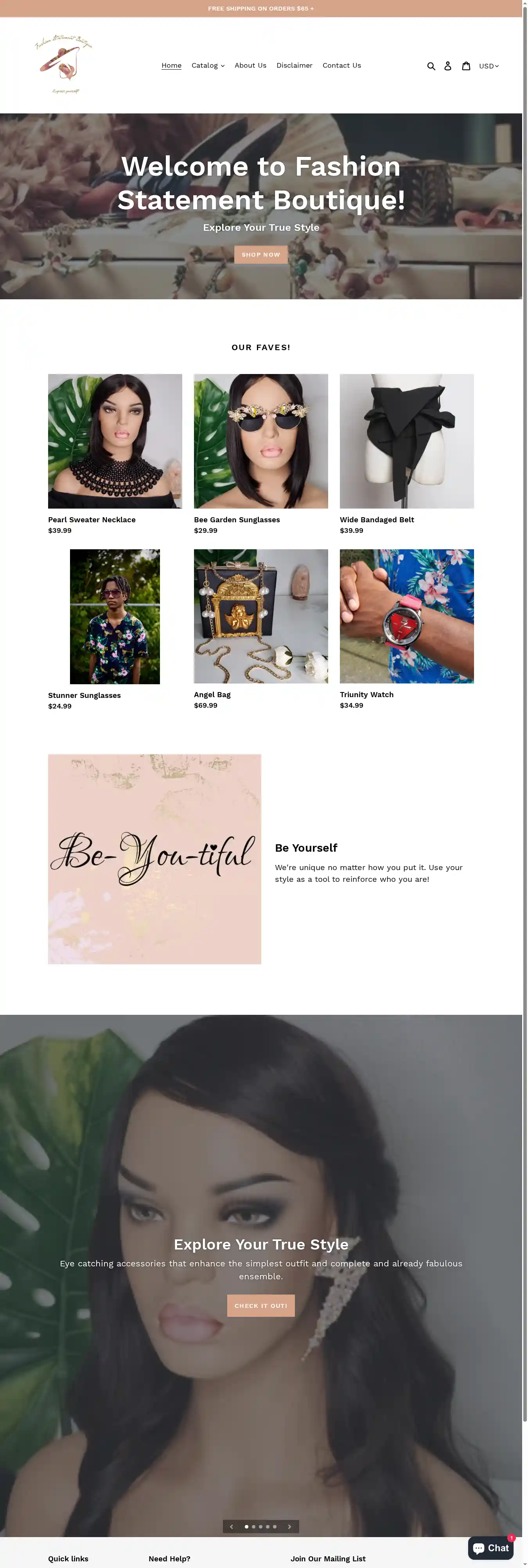Image resolution: width=528 pixels, height=1568 pixels.
Task: Open the About Us page
Action: [x=251, y=65]
